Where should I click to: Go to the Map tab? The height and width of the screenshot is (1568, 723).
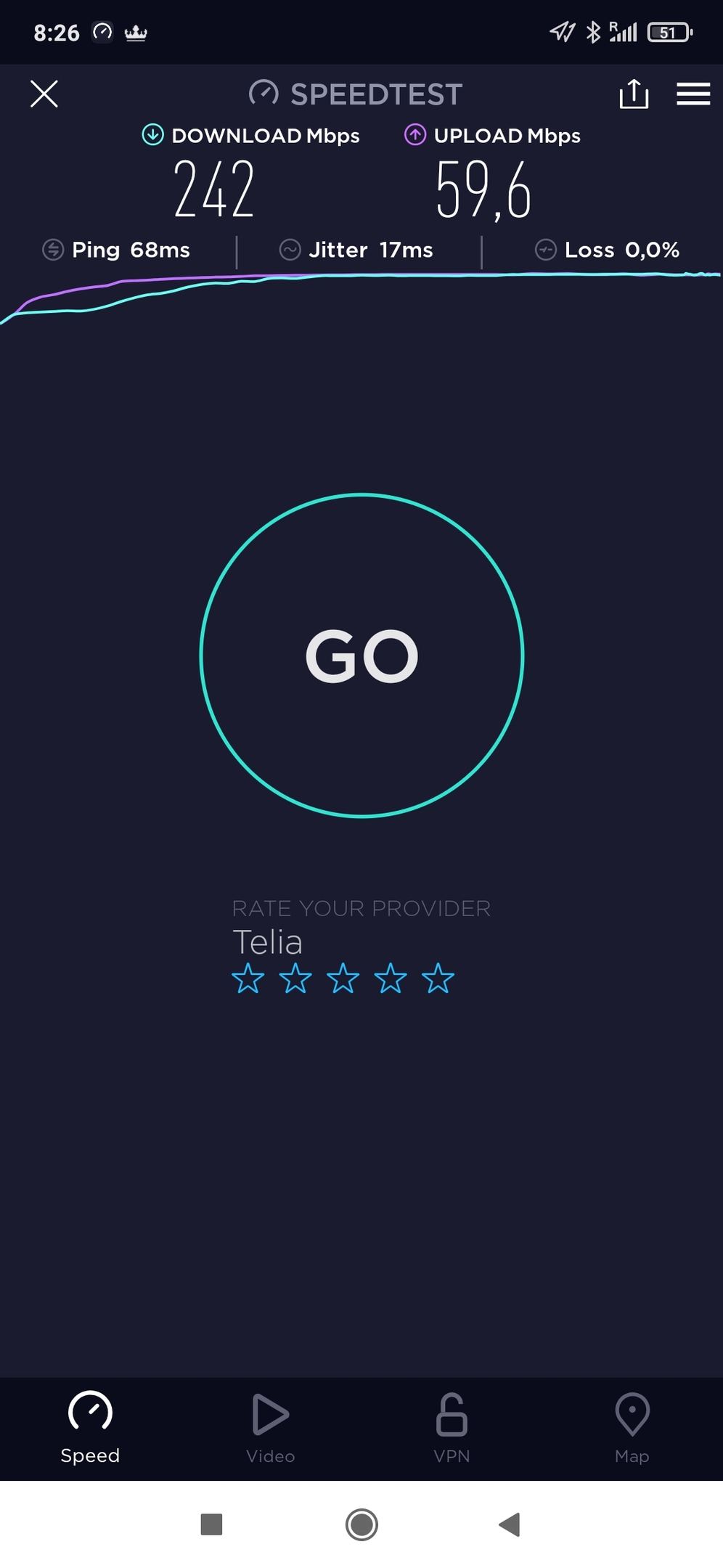632,1428
